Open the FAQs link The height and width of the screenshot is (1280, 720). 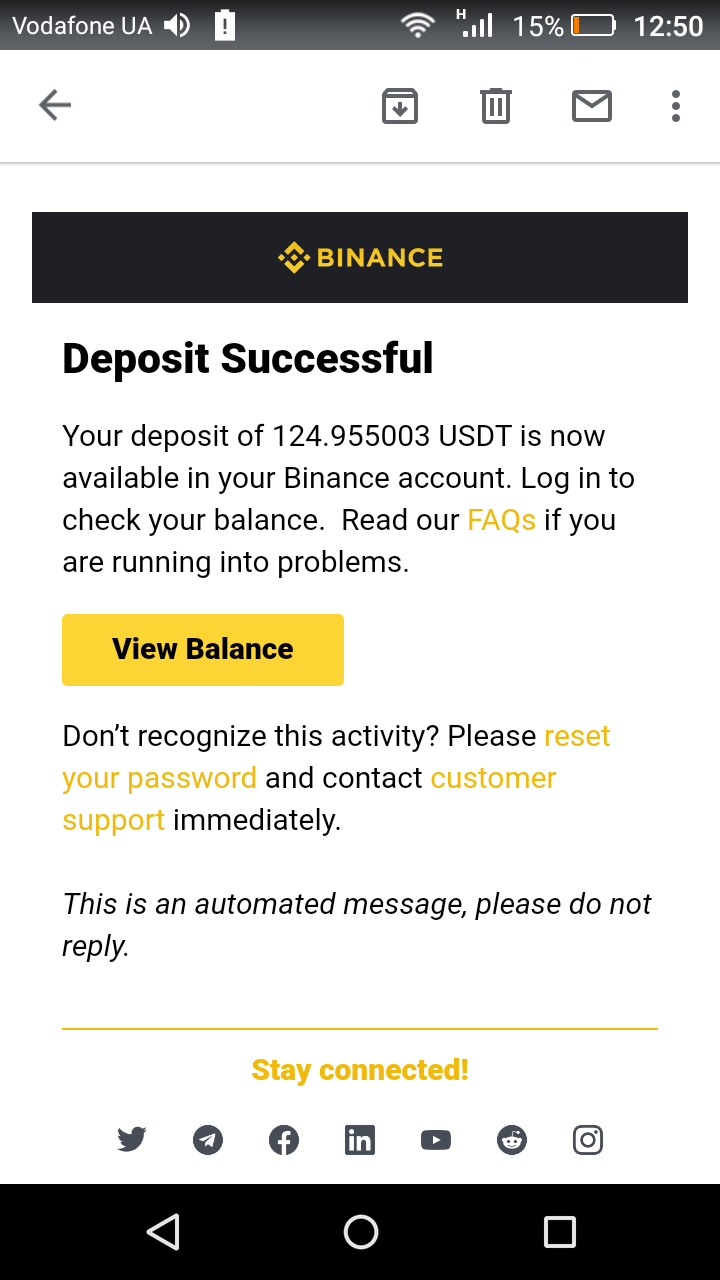point(501,520)
